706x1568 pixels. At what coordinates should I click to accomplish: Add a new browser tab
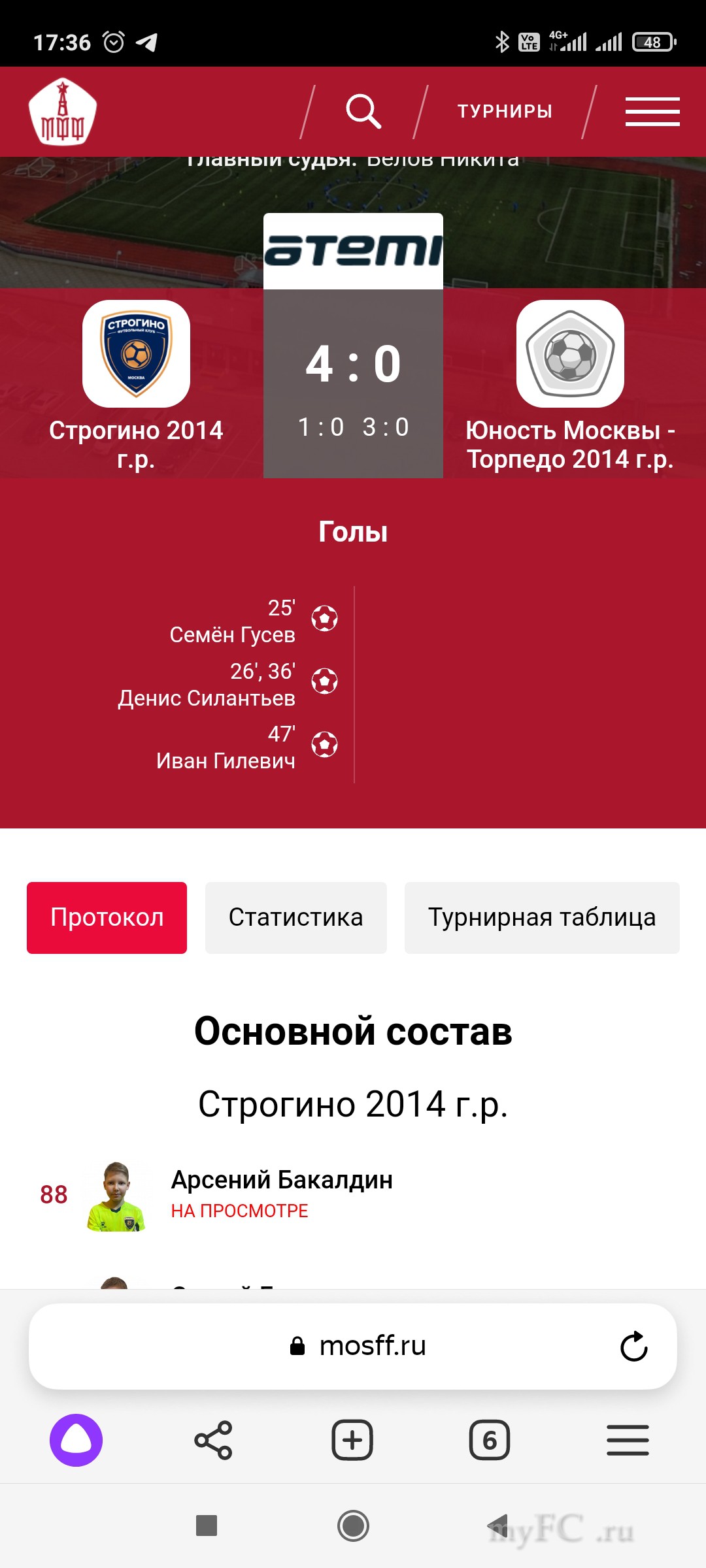pos(352,1440)
